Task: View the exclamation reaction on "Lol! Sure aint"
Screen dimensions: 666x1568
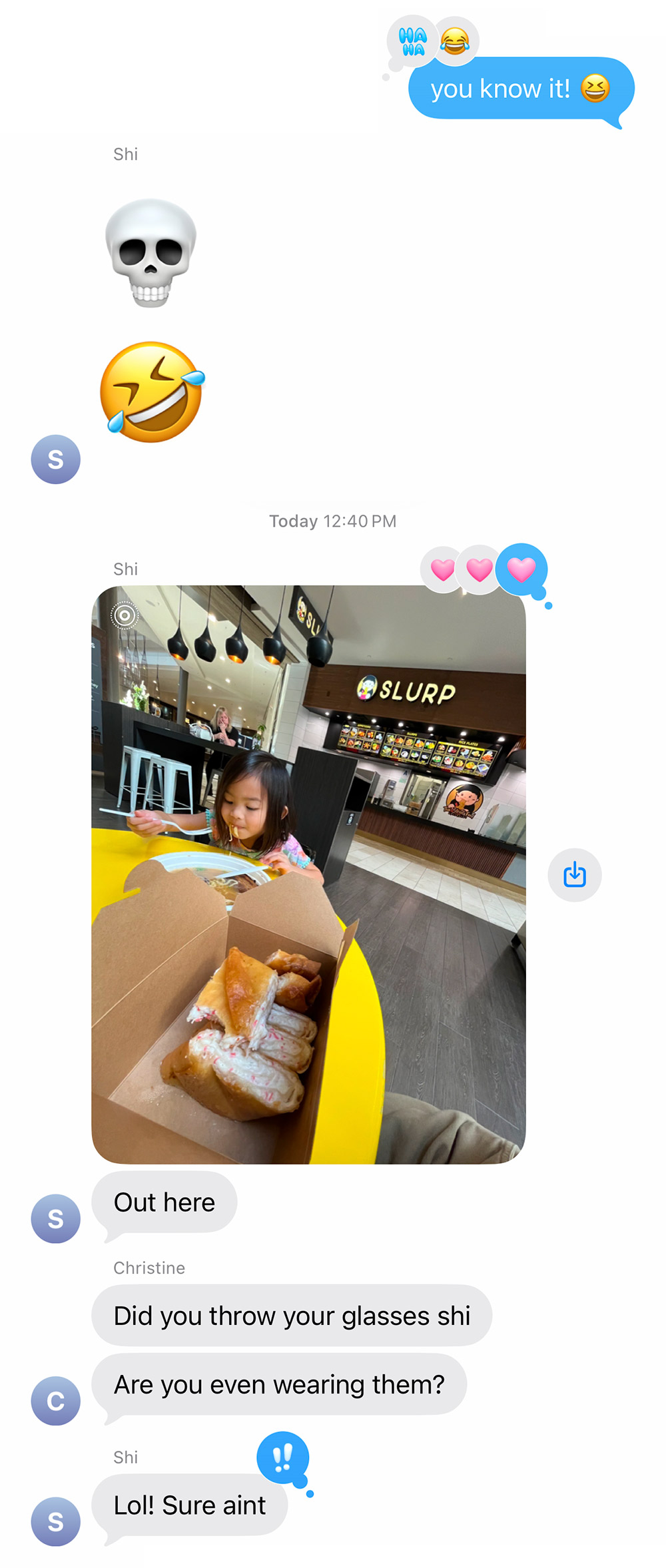Action: (283, 1457)
